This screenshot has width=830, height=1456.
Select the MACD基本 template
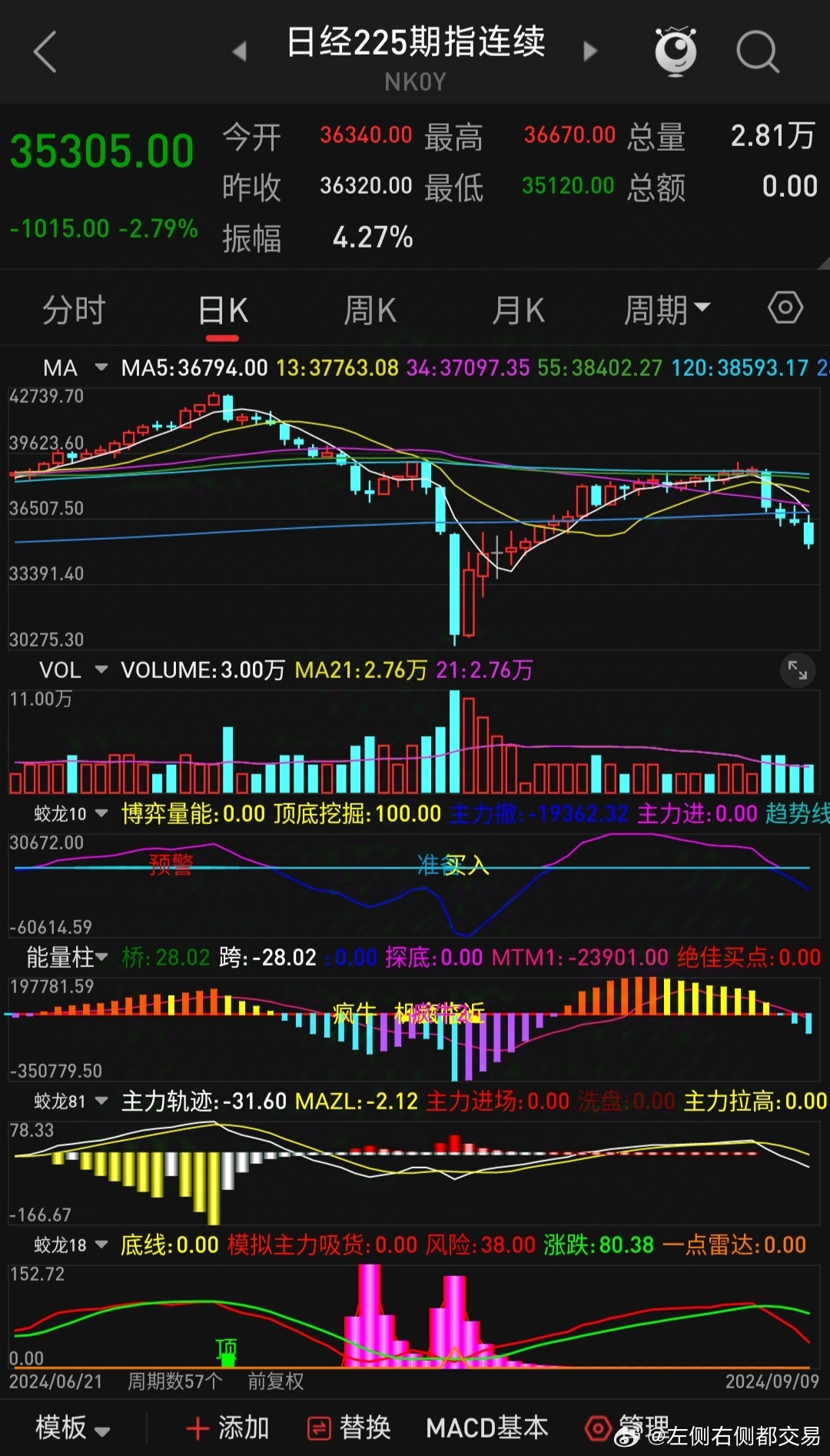click(x=487, y=1428)
